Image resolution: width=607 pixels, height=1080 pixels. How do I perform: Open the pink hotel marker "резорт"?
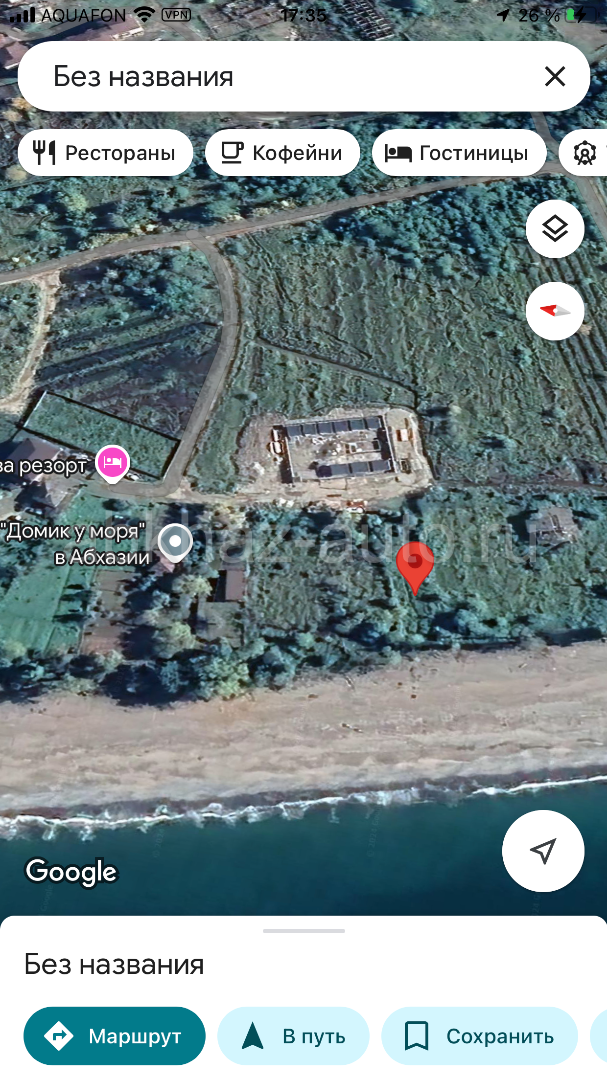[113, 461]
